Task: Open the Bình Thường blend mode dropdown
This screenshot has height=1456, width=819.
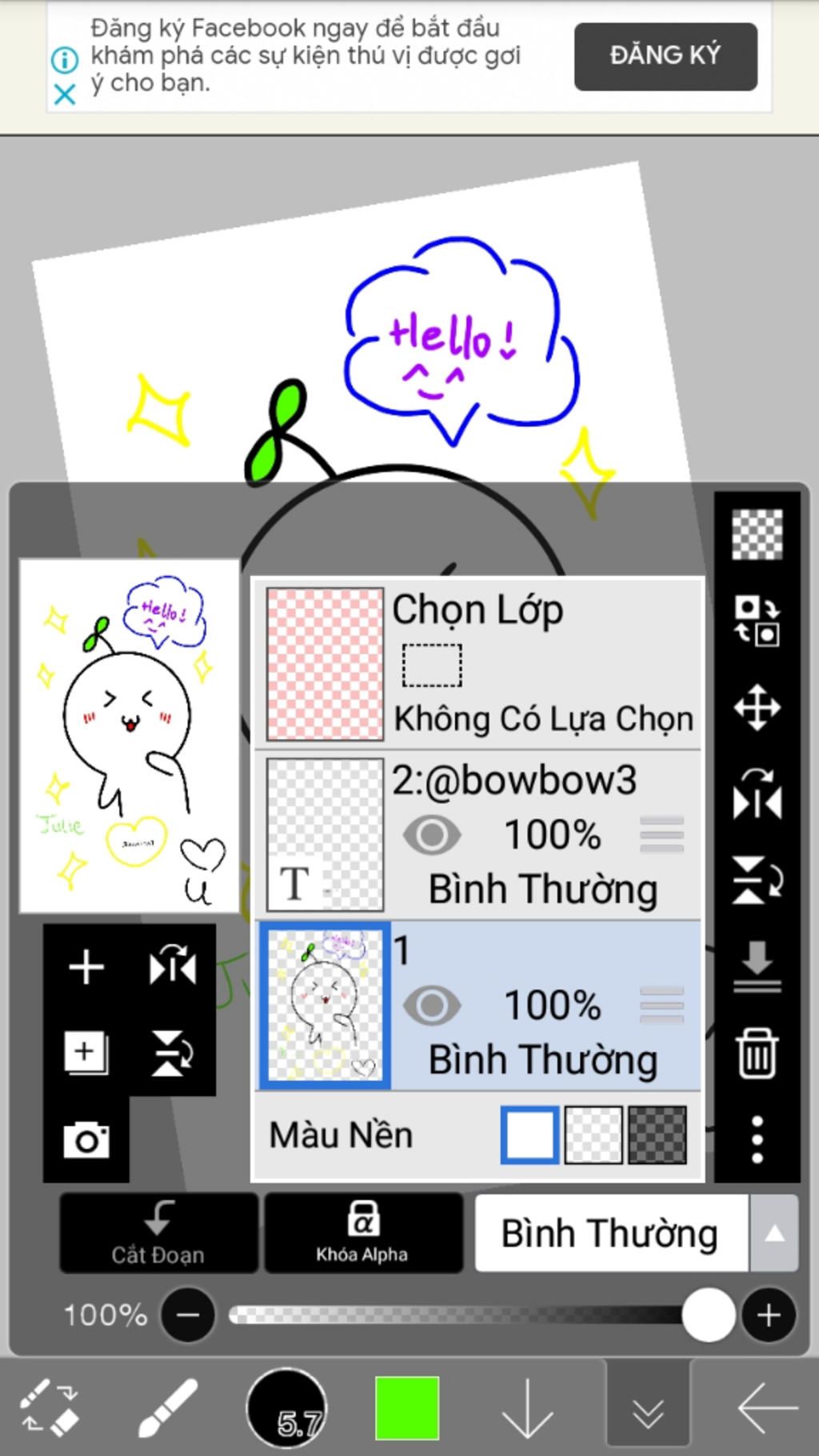Action: tap(637, 1233)
